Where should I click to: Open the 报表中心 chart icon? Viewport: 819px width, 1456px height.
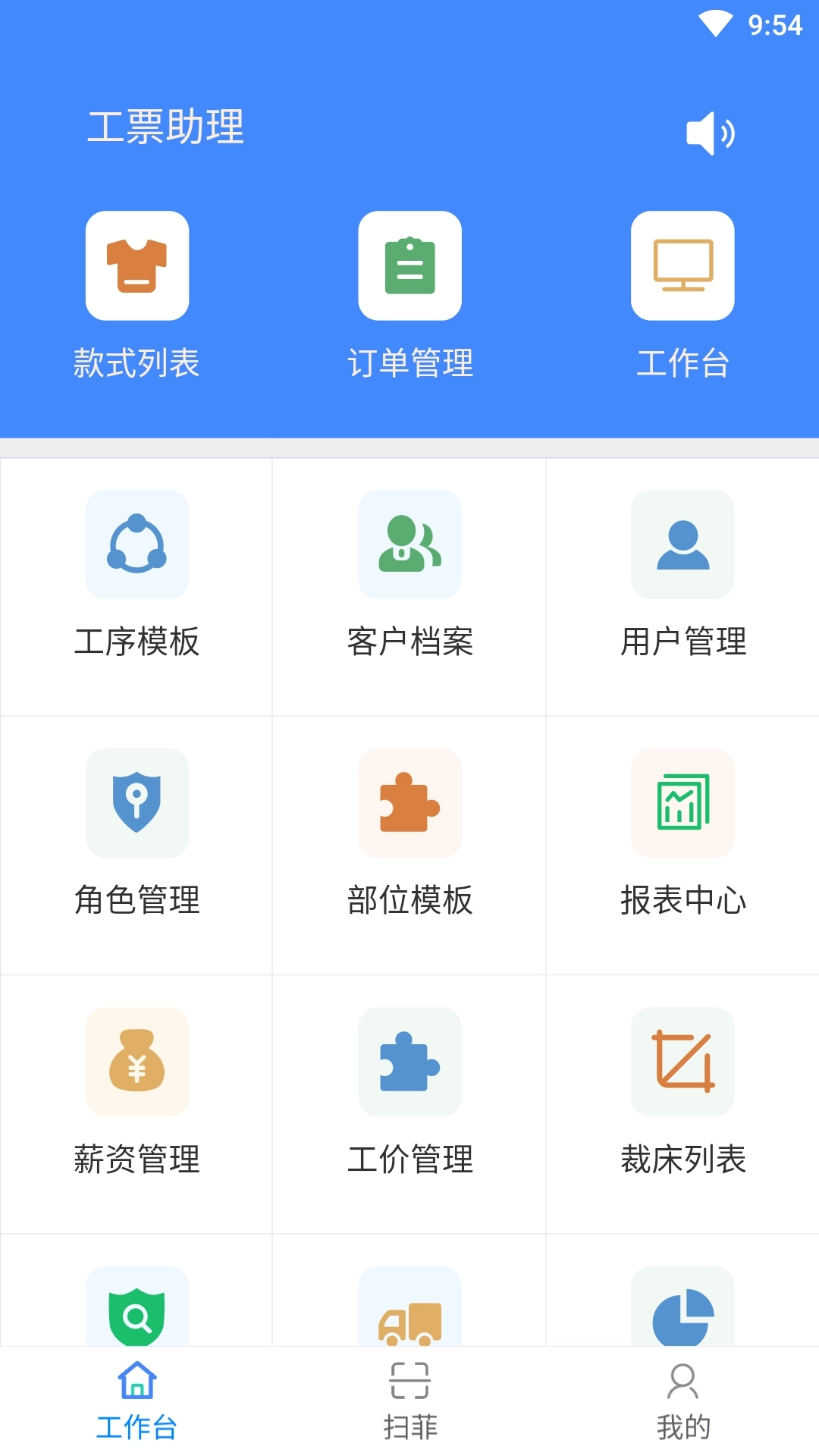click(x=682, y=804)
